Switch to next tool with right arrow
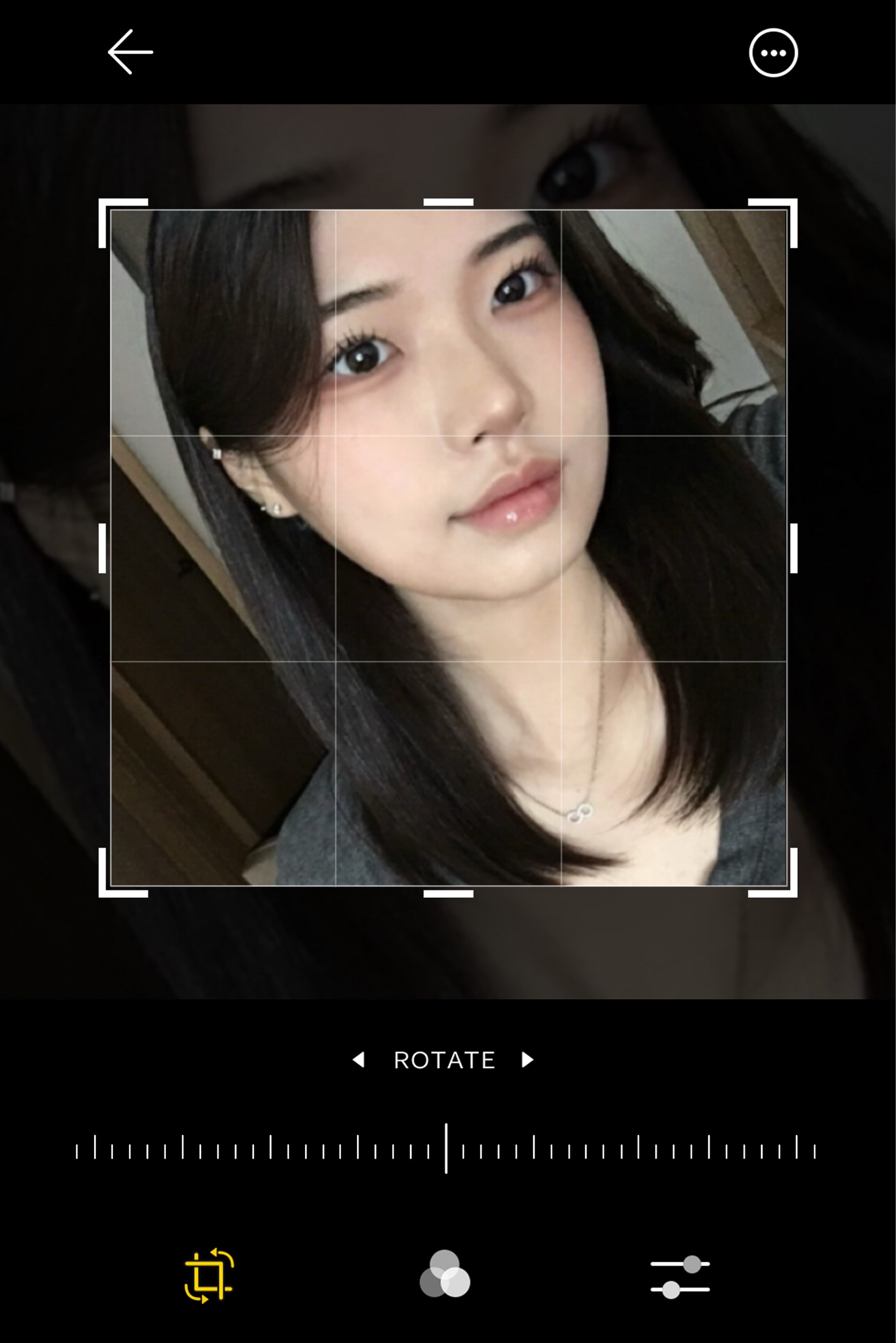The height and width of the screenshot is (1343, 896). [x=527, y=1060]
